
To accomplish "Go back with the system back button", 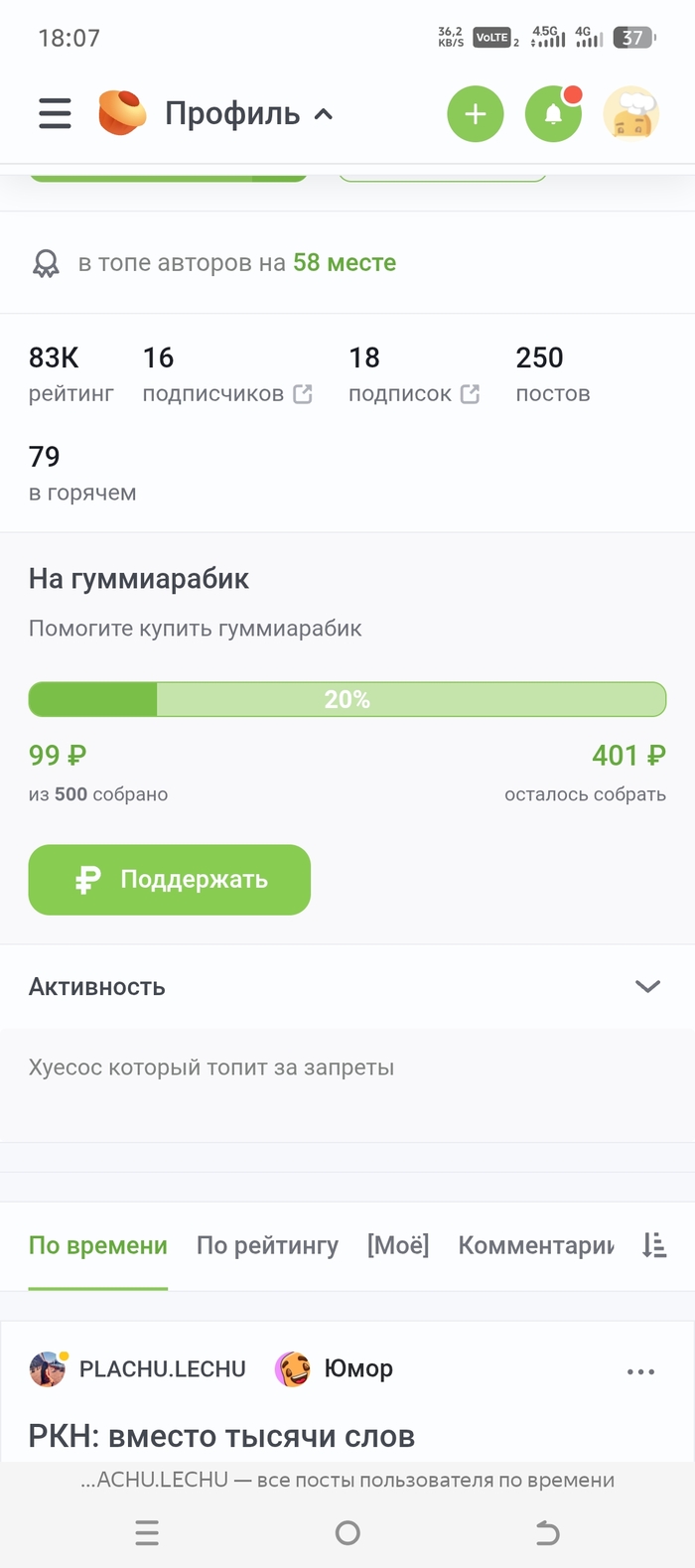I will 547,1533.
